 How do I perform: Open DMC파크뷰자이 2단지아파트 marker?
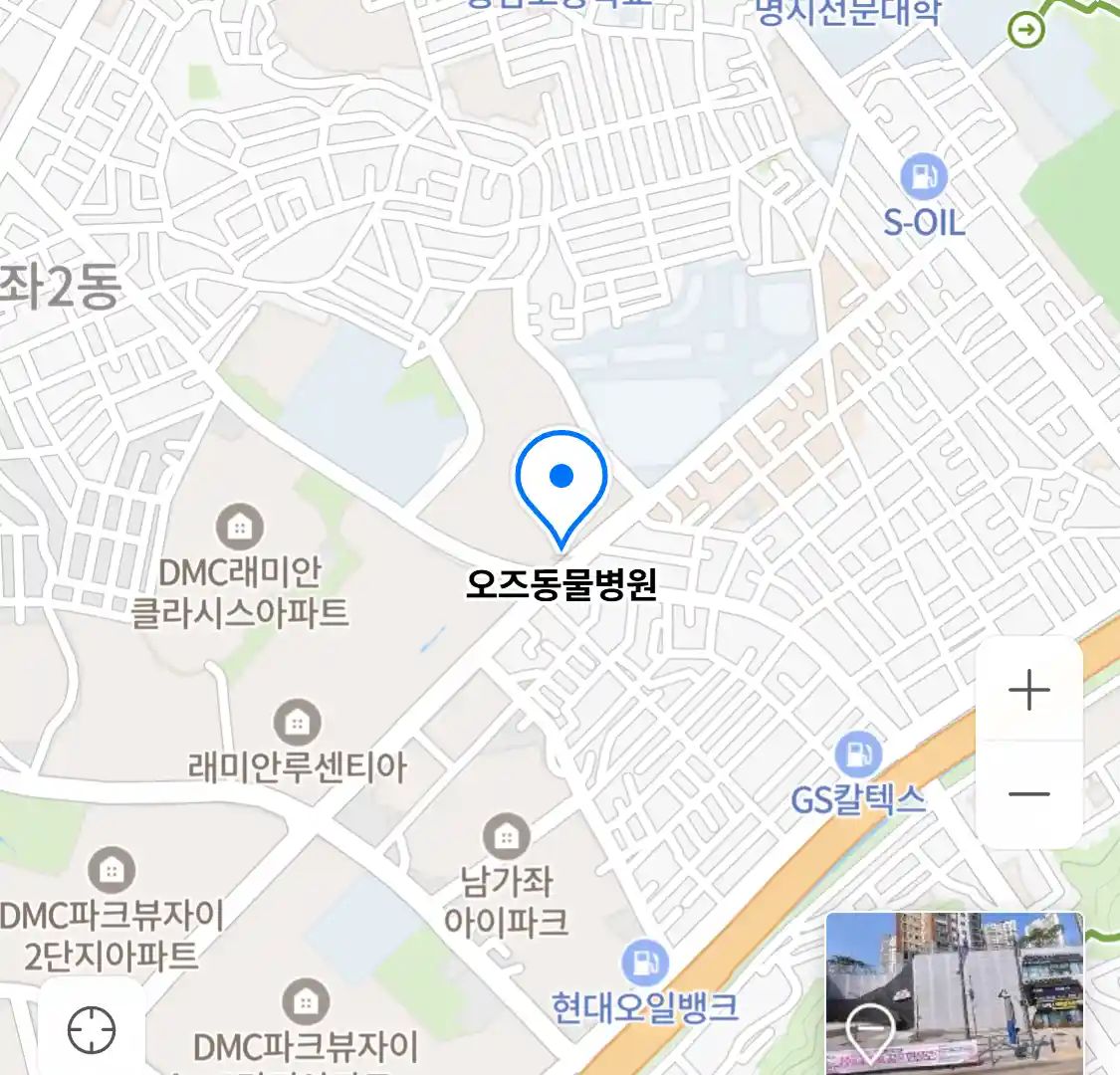pyautogui.click(x=112, y=870)
